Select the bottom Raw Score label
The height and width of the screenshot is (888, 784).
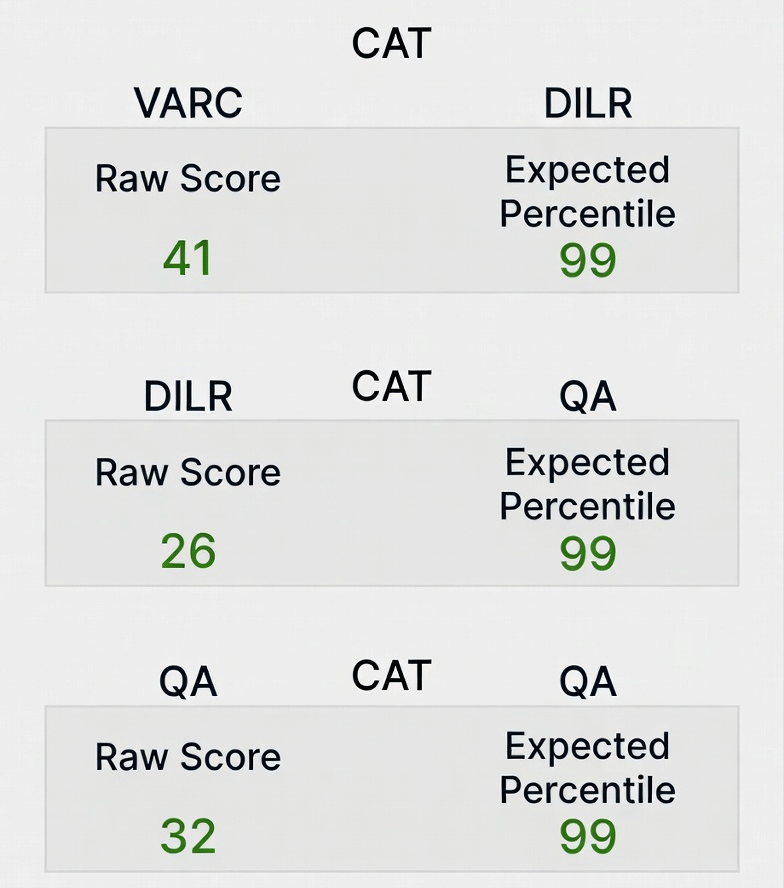[x=188, y=757]
